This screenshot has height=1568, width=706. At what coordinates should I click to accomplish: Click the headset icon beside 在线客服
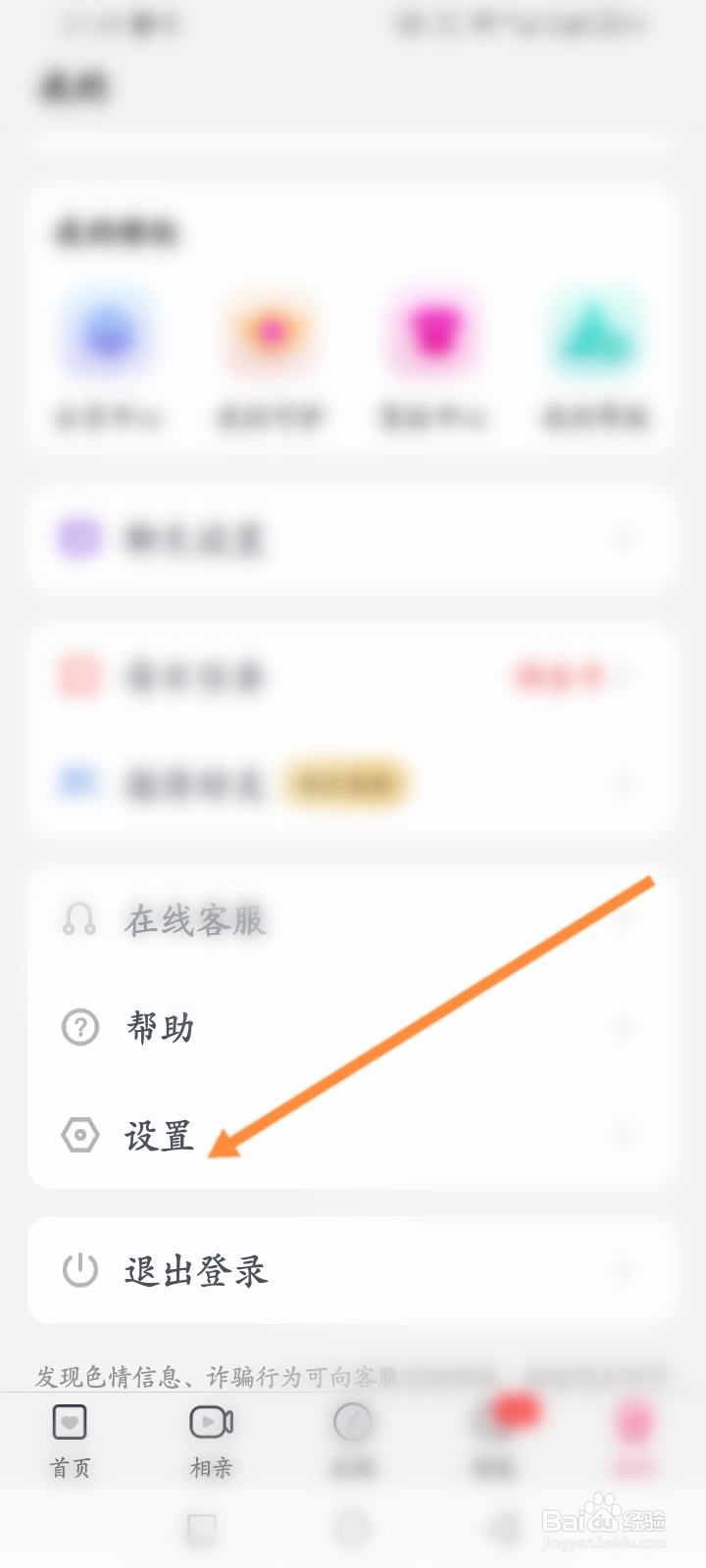click(79, 919)
